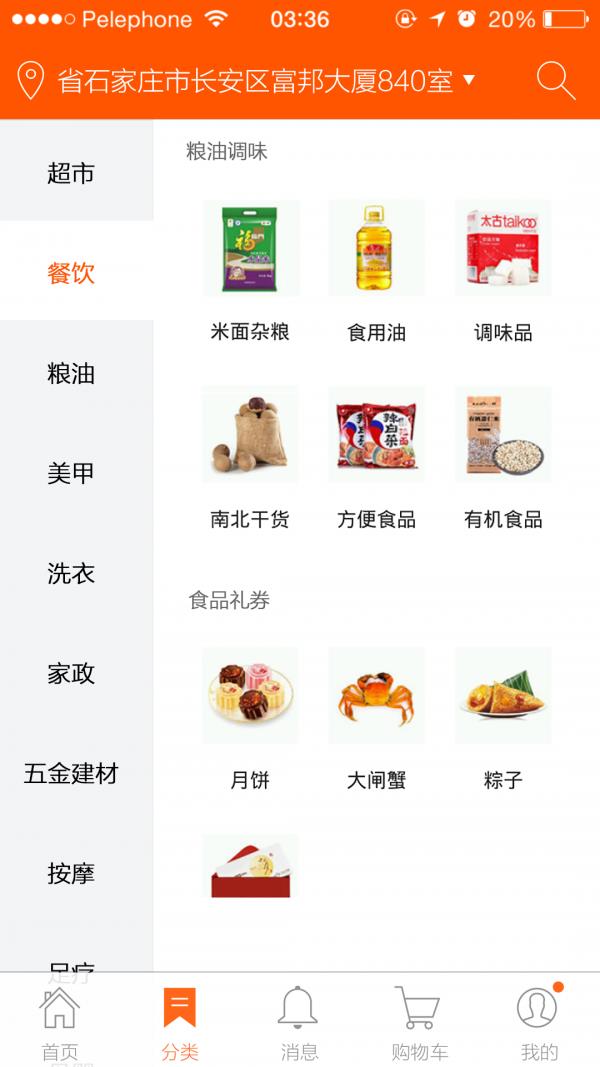The width and height of the screenshot is (600, 1067).
Task: Go to the 首页 home tab
Action: click(x=60, y=1022)
